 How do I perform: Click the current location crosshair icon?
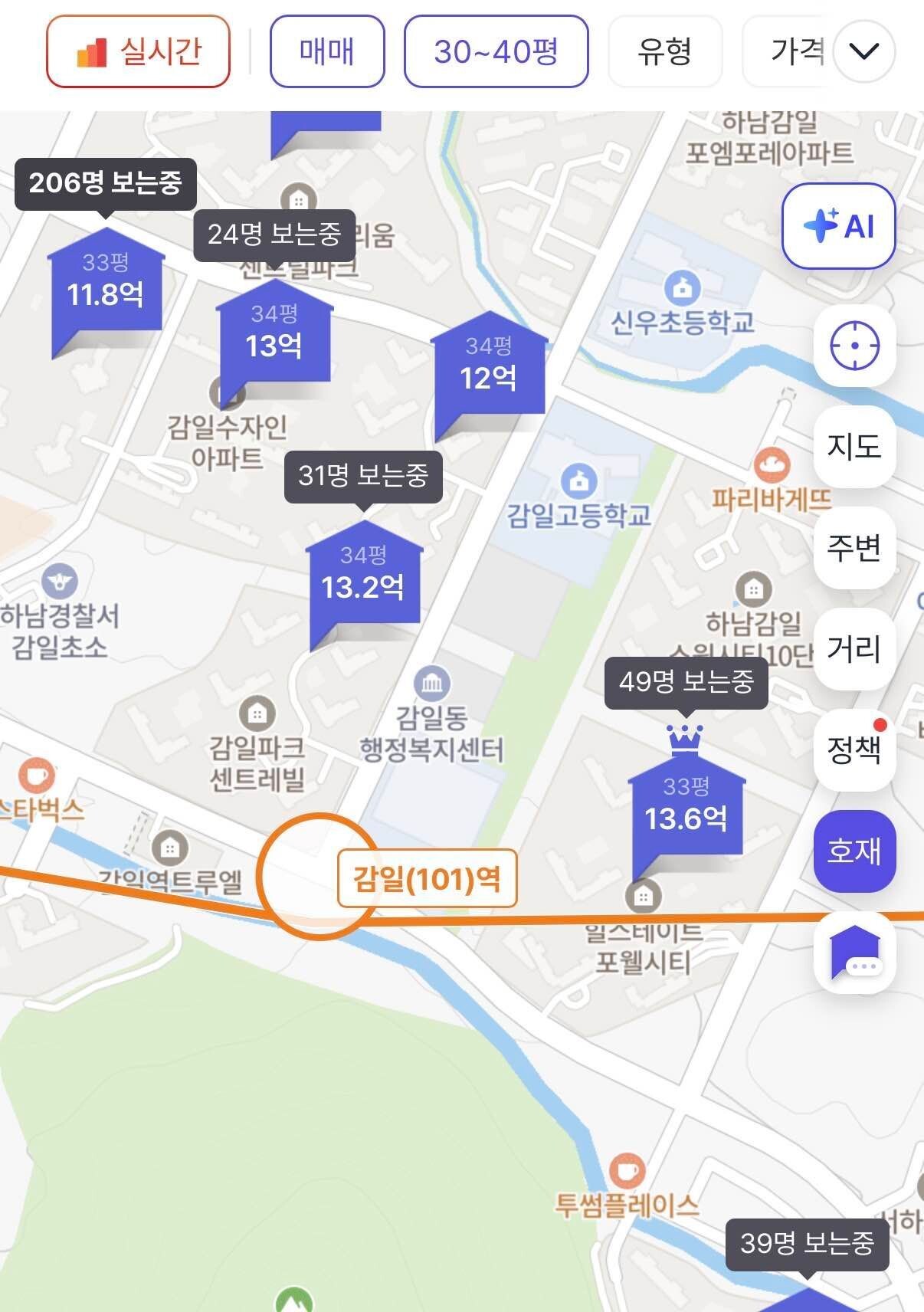tap(853, 346)
